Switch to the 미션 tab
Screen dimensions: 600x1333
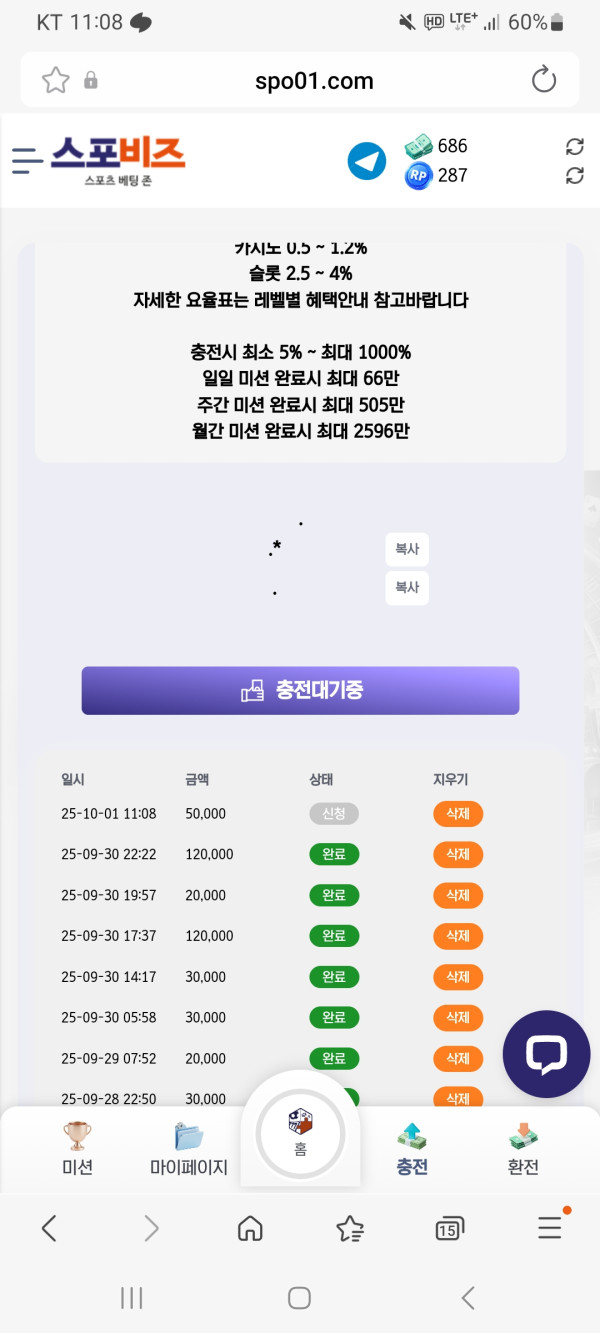tap(77, 1149)
